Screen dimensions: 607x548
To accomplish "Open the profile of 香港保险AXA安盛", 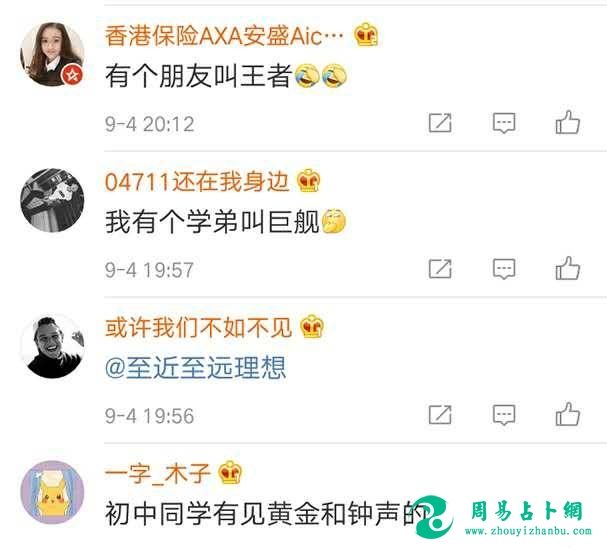I will pos(224,35).
